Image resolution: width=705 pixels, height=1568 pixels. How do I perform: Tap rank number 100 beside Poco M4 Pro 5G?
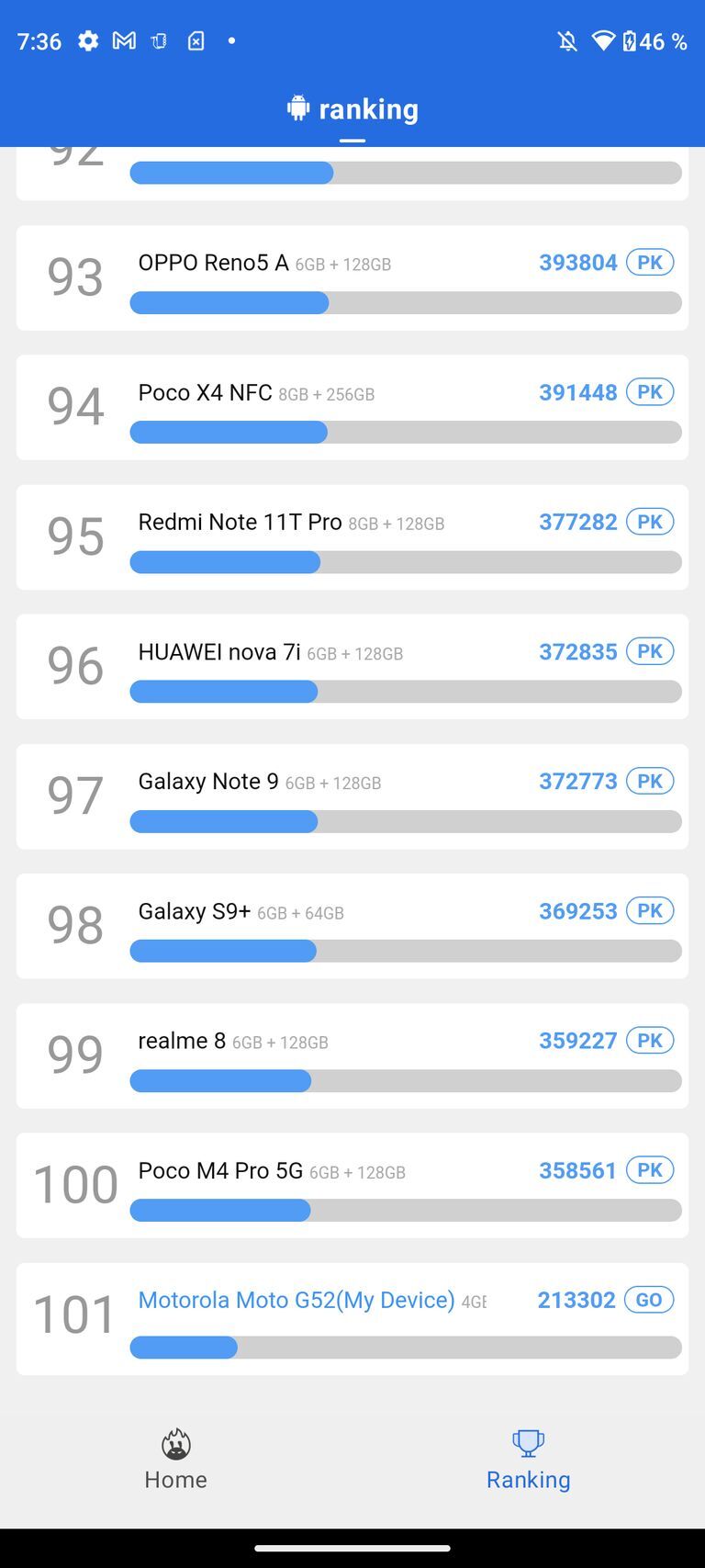(x=75, y=1185)
